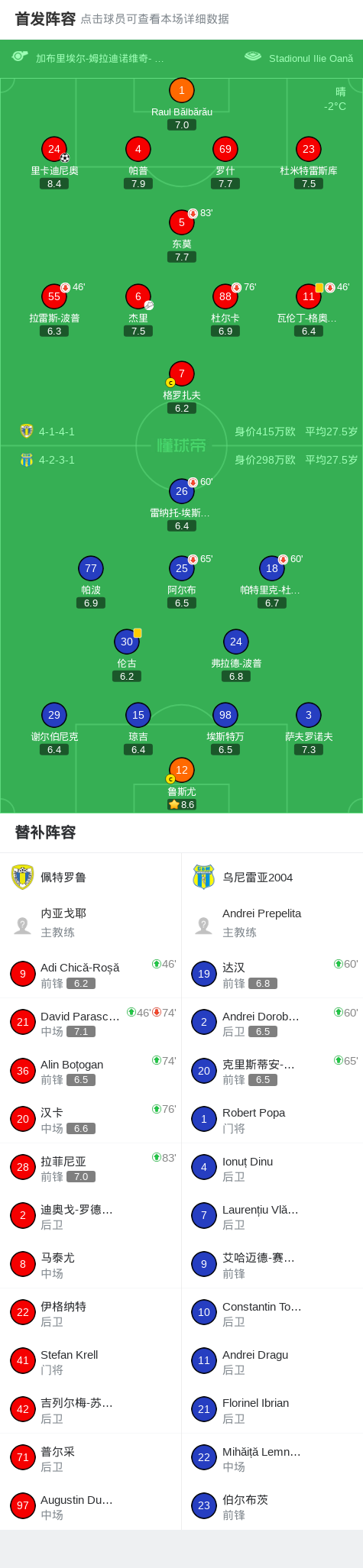
Task: Open coach Andrei Prepelita's profile
Action: pos(272,923)
